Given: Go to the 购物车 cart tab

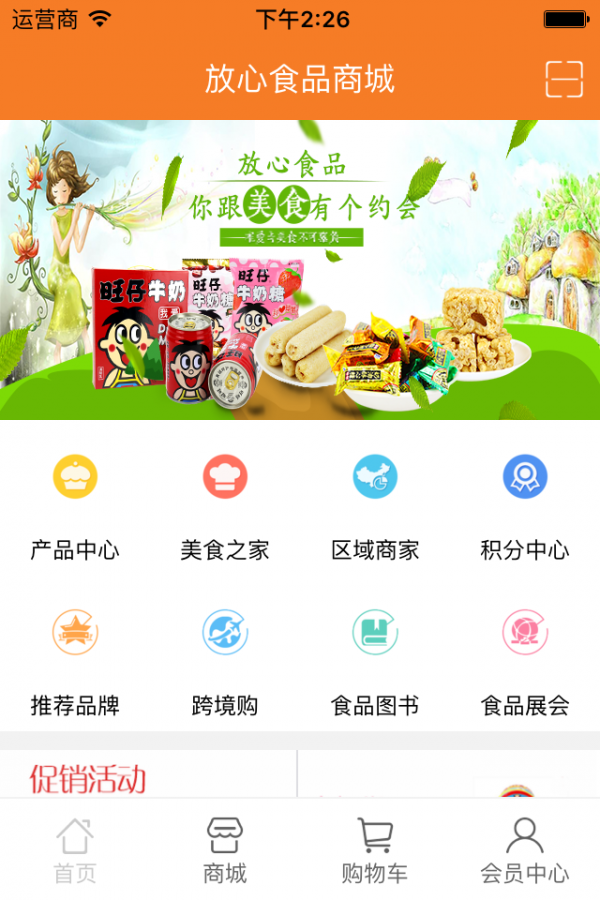Looking at the screenshot, I should pyautogui.click(x=375, y=850).
